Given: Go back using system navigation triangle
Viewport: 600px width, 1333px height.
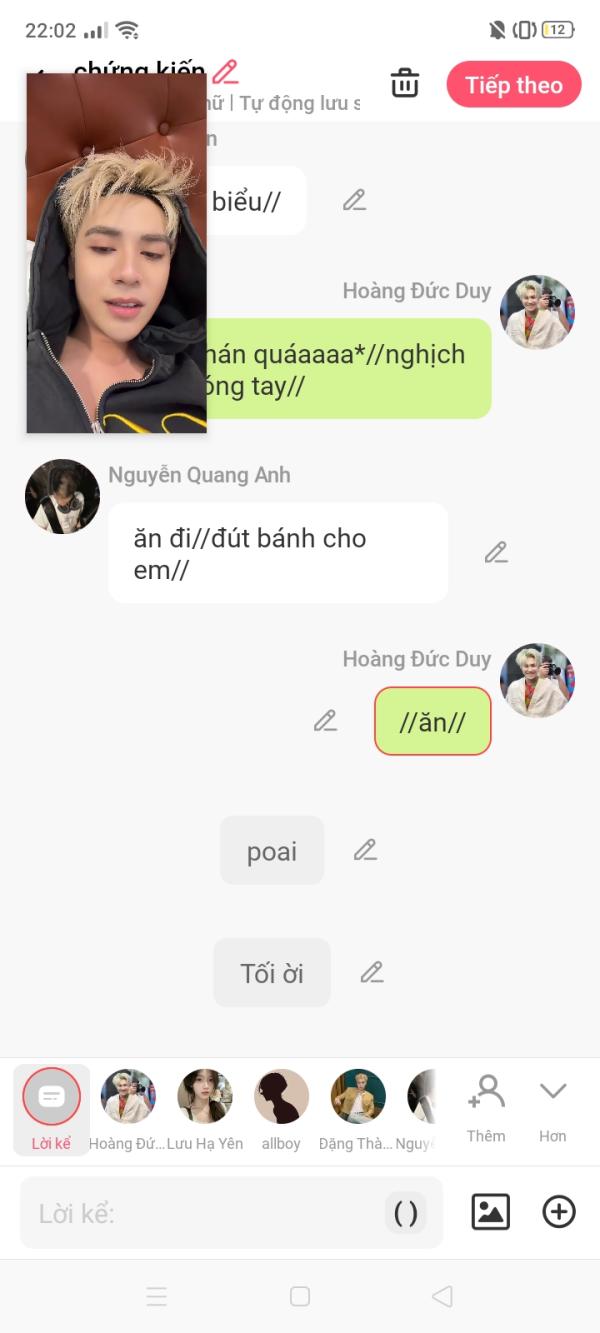Looking at the screenshot, I should point(442,1296).
